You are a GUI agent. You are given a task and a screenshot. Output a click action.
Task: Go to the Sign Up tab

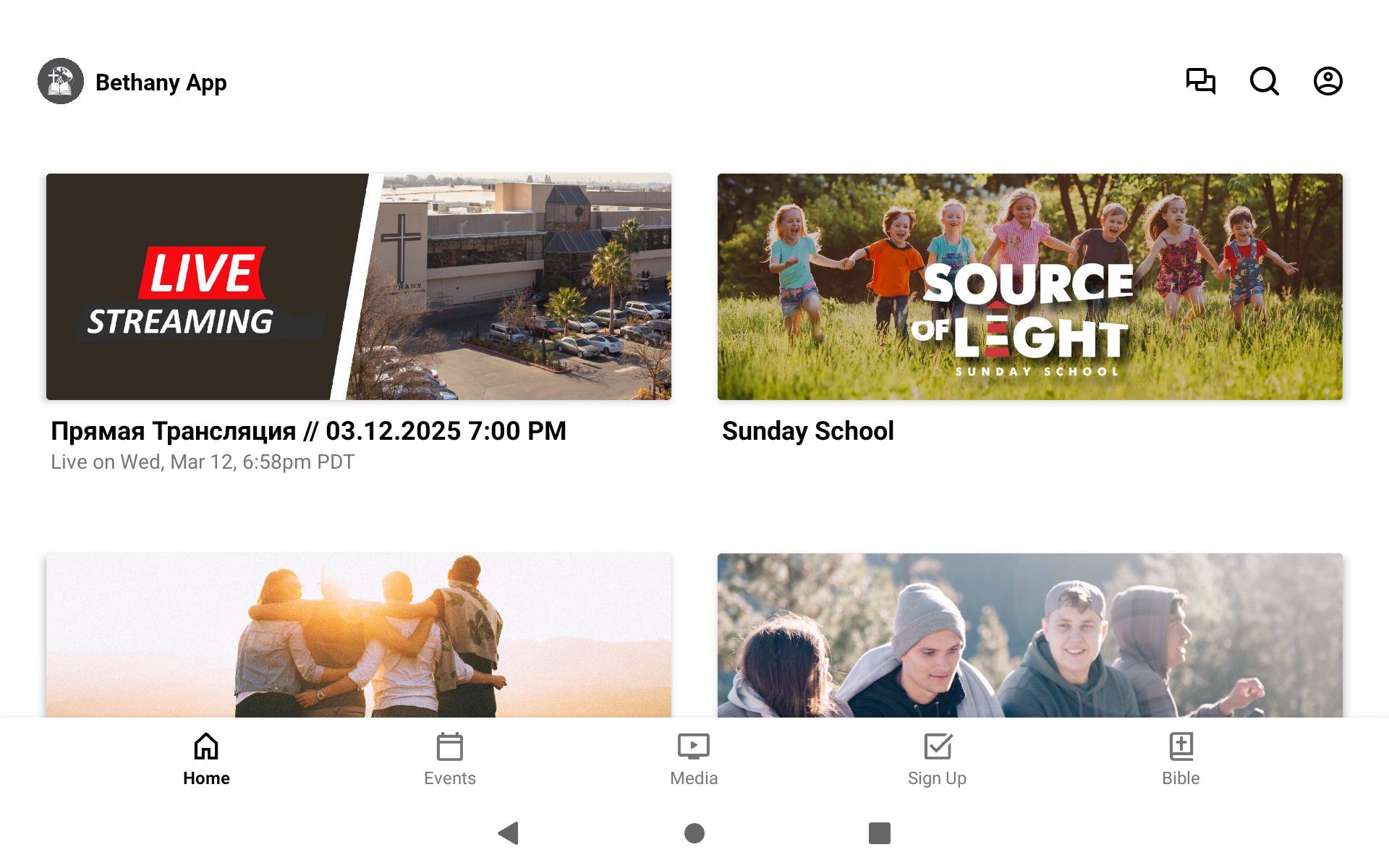tap(938, 759)
